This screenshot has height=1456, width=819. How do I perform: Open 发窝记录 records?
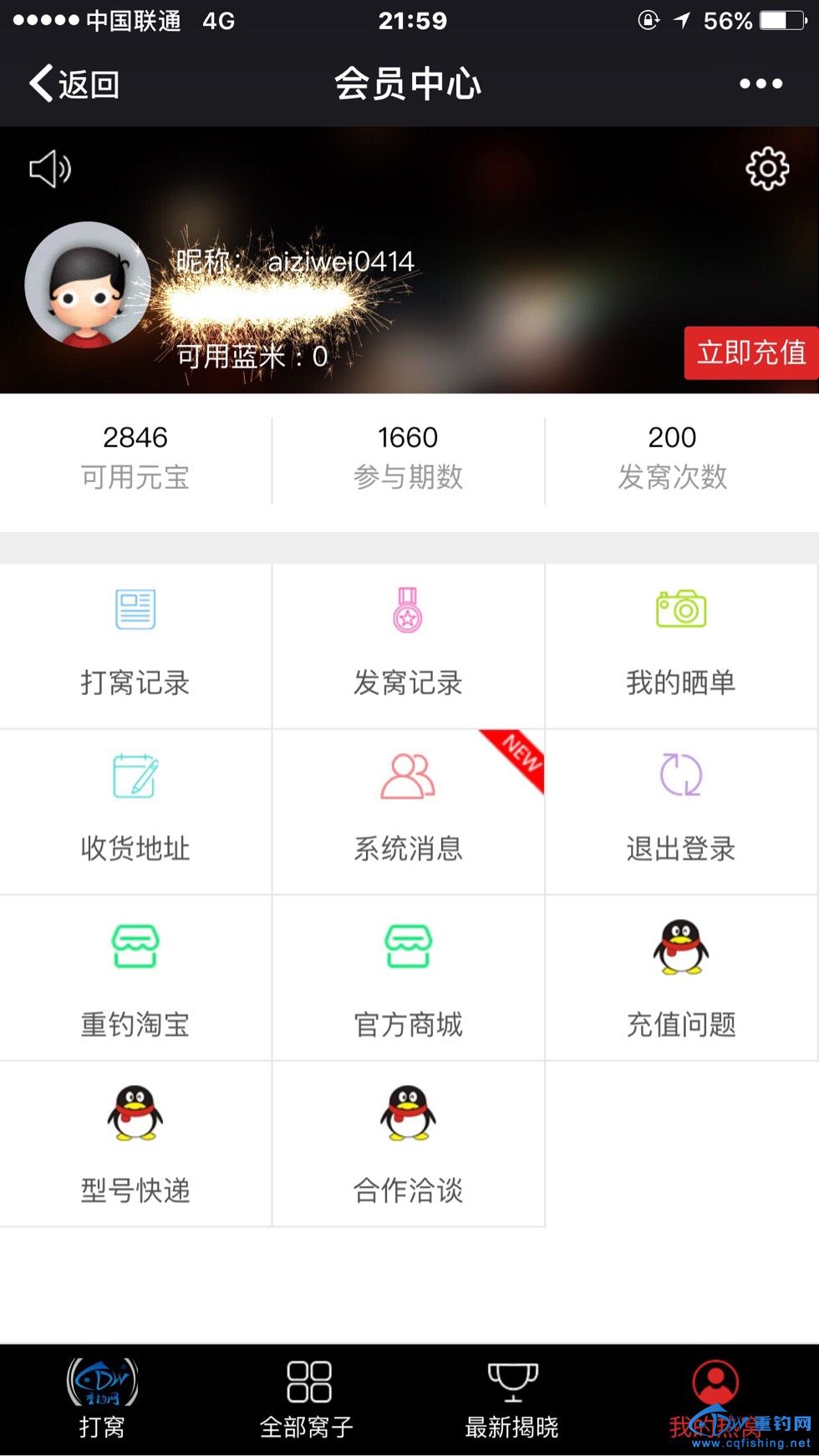click(408, 645)
